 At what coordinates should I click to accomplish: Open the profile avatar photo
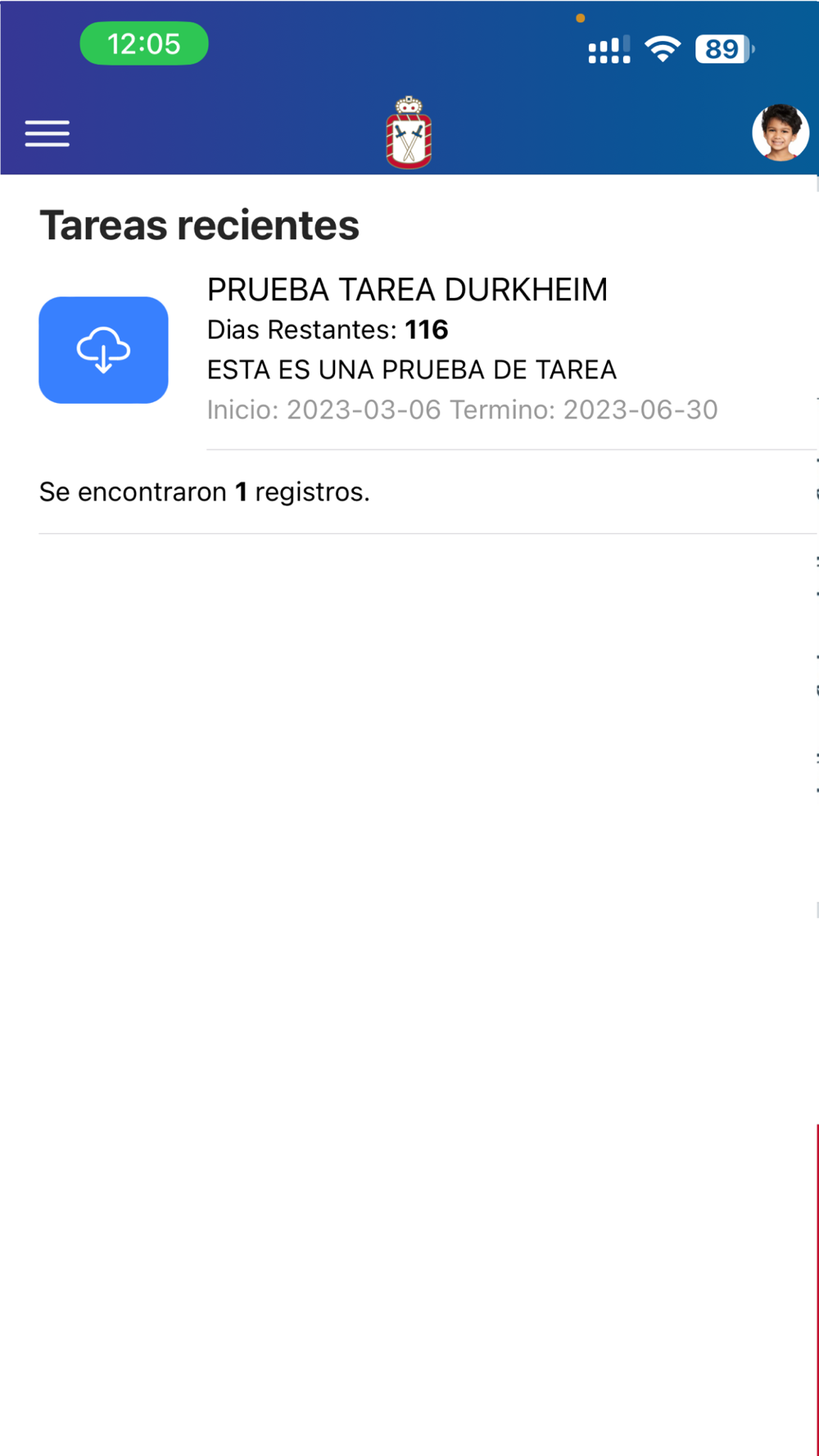coord(780,132)
